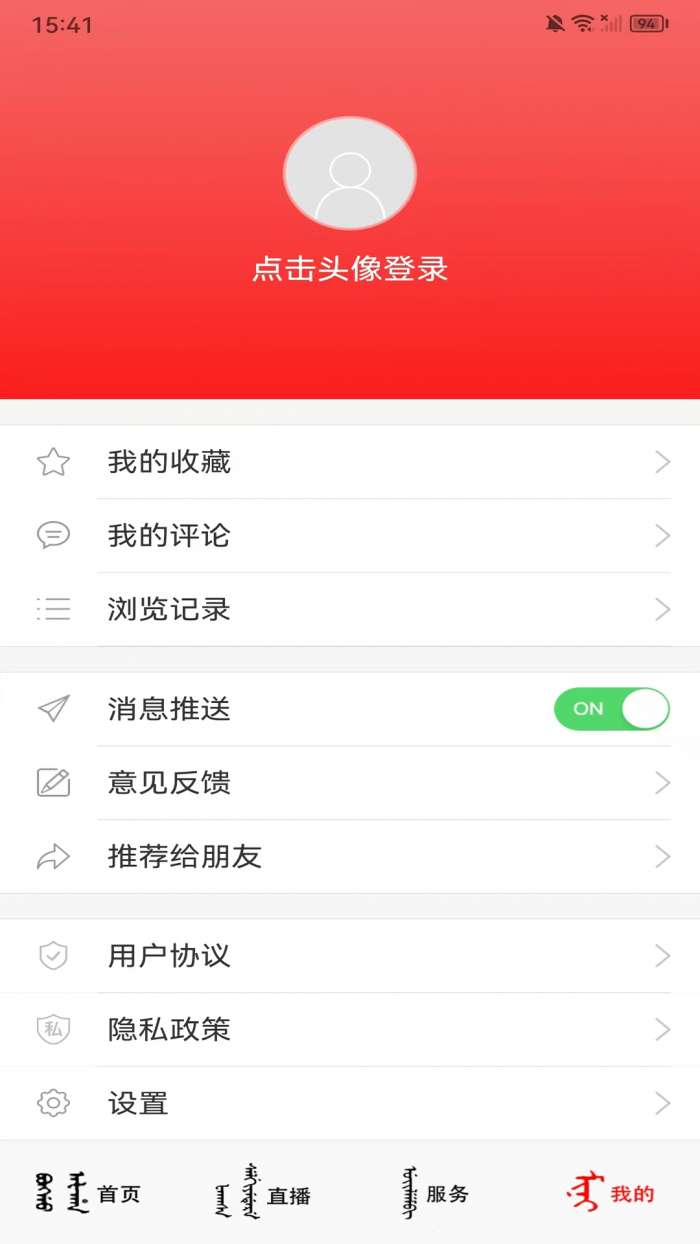Select the 我的 tab

pos(611,1193)
